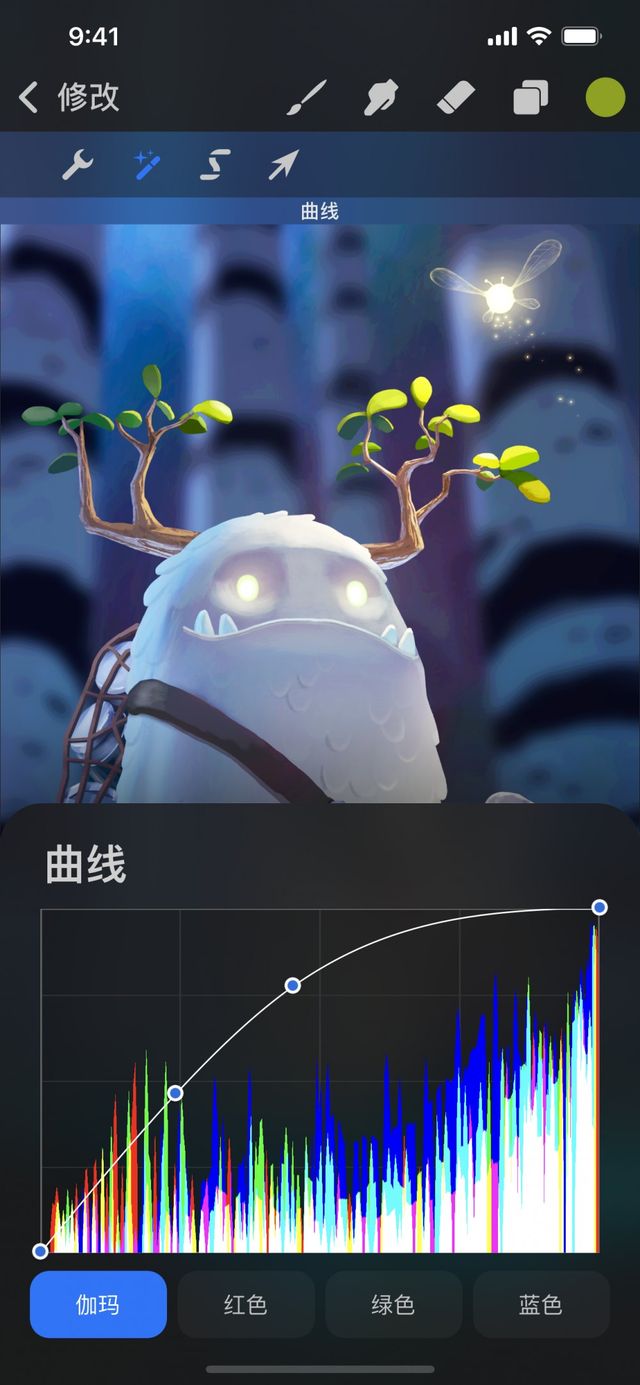Switch to the 绿色 channel
Image resolution: width=640 pixels, height=1385 pixels.
tap(393, 1304)
